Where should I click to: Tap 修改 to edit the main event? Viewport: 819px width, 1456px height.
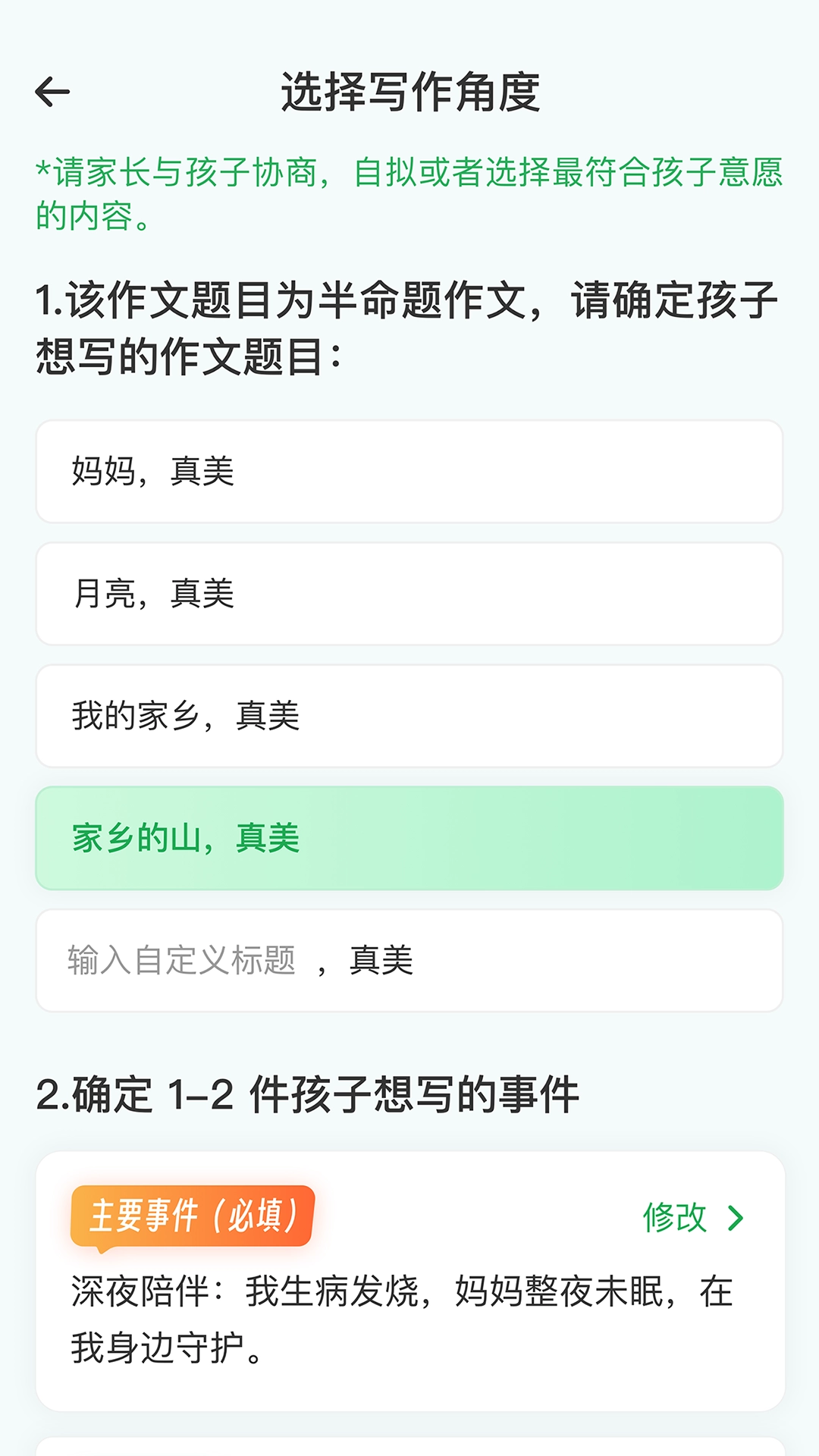pos(693,1218)
